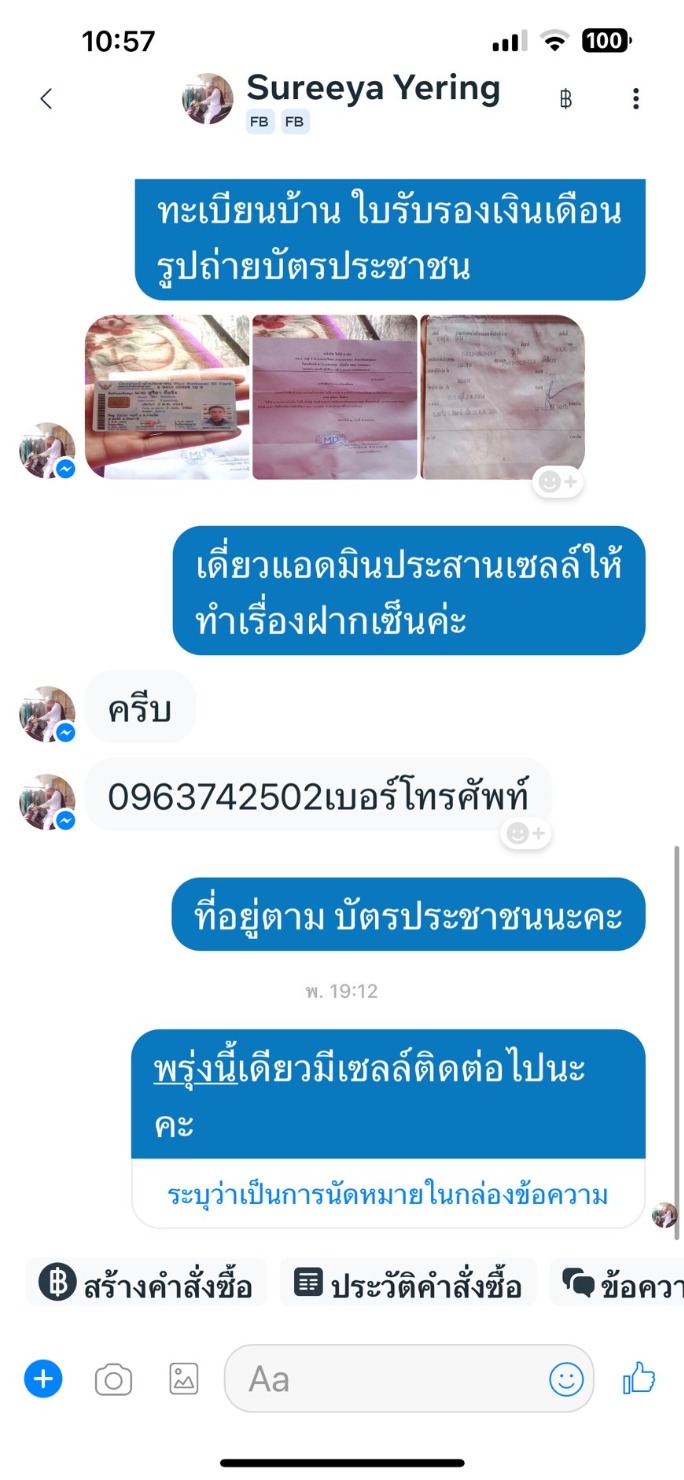684x1480 pixels.
Task: Open ประวัติคำสั่งซื้อ order history
Action: point(408,1284)
